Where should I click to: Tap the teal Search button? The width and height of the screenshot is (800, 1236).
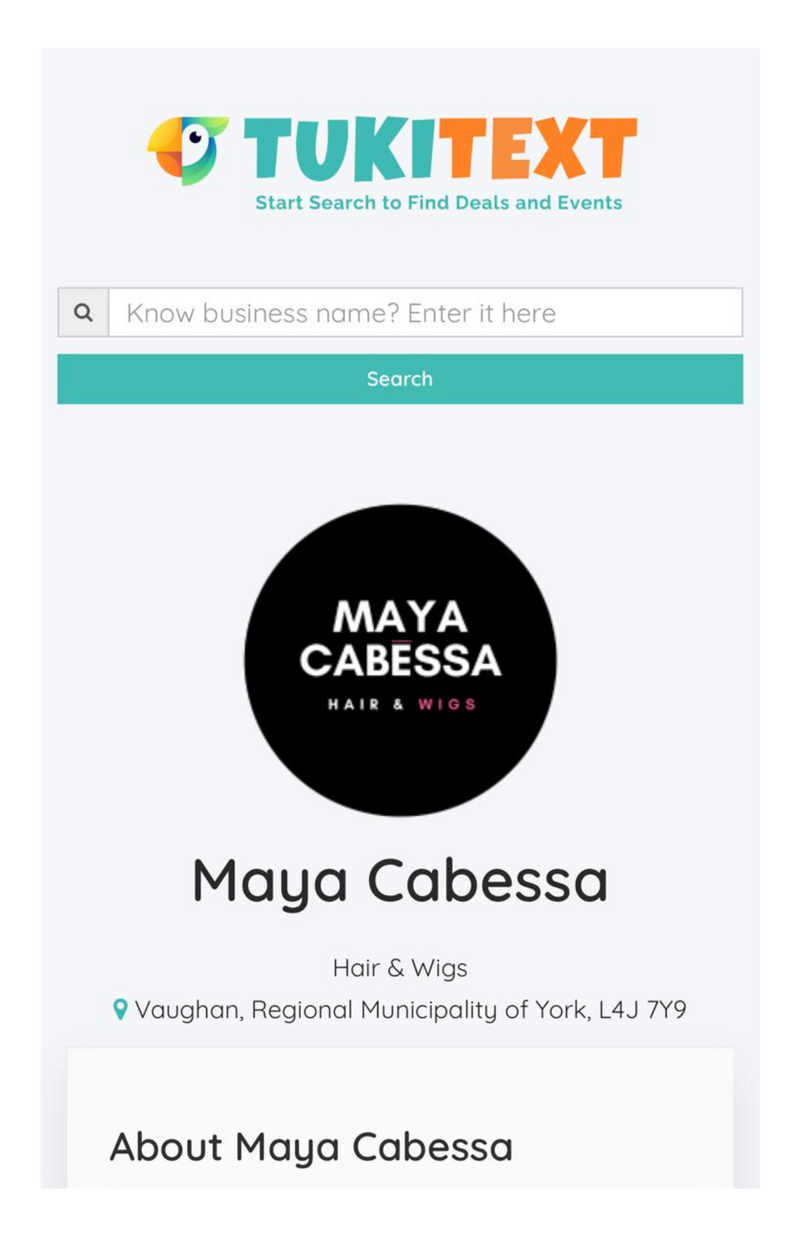click(x=400, y=379)
